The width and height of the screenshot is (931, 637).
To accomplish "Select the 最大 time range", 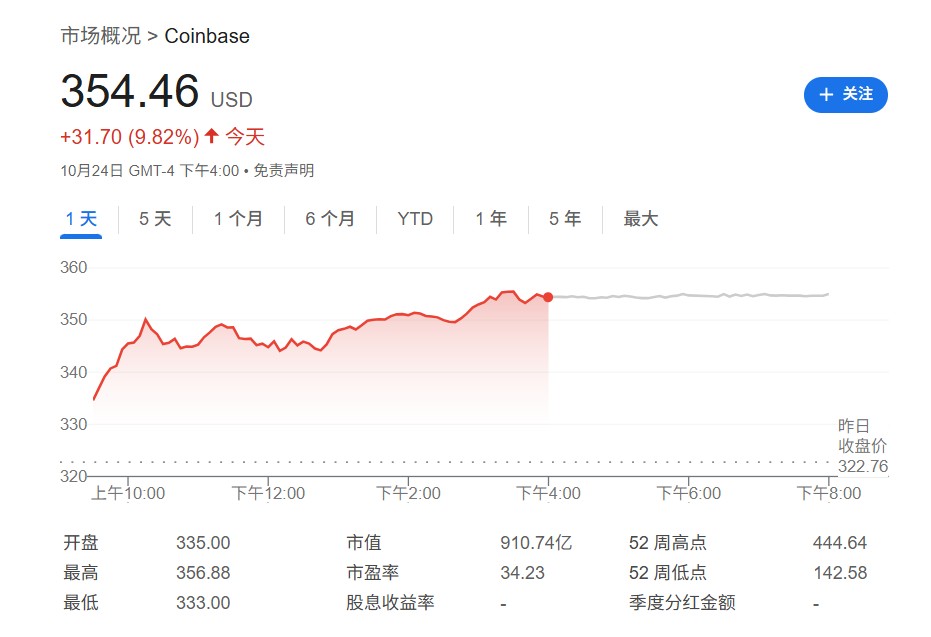I will tap(641, 219).
